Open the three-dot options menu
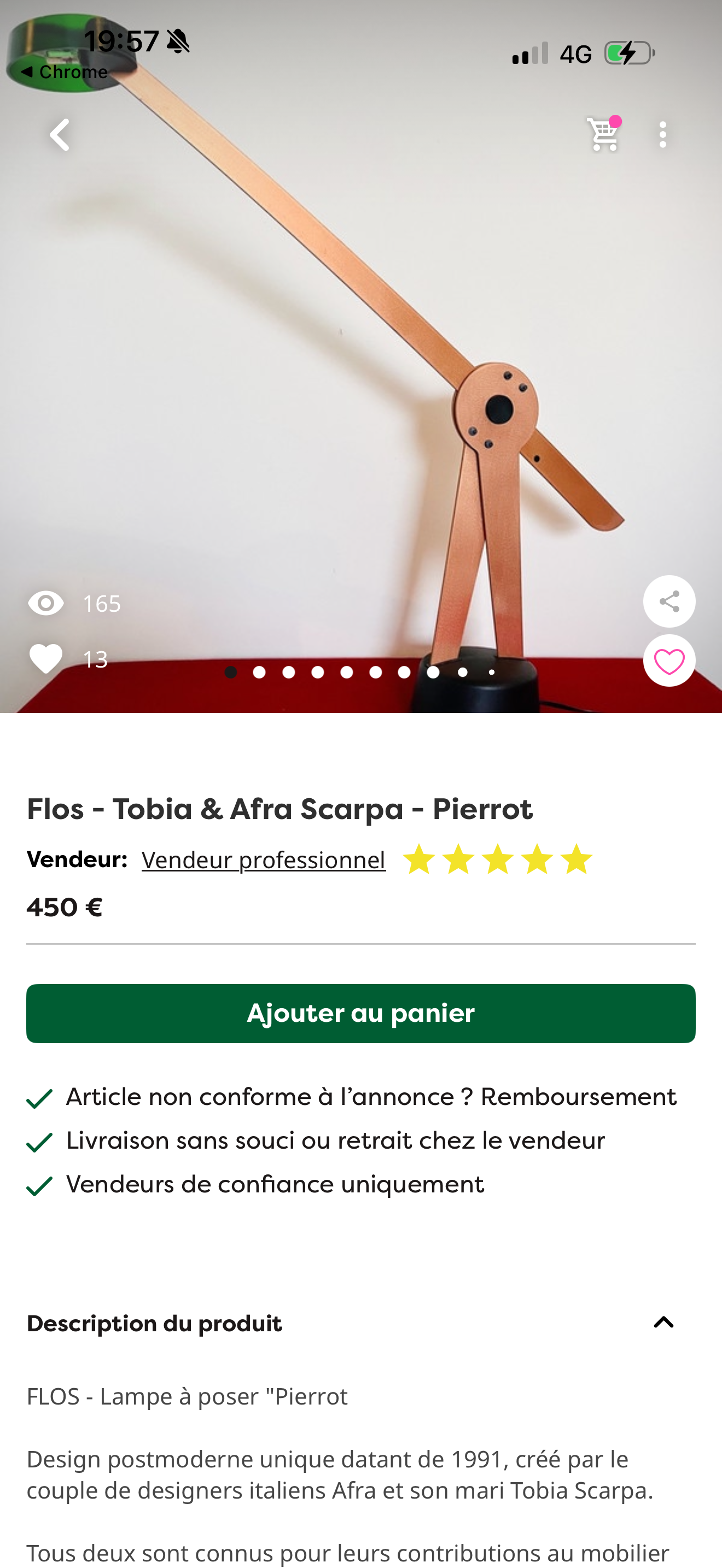This screenshot has width=722, height=1568. coord(662,135)
